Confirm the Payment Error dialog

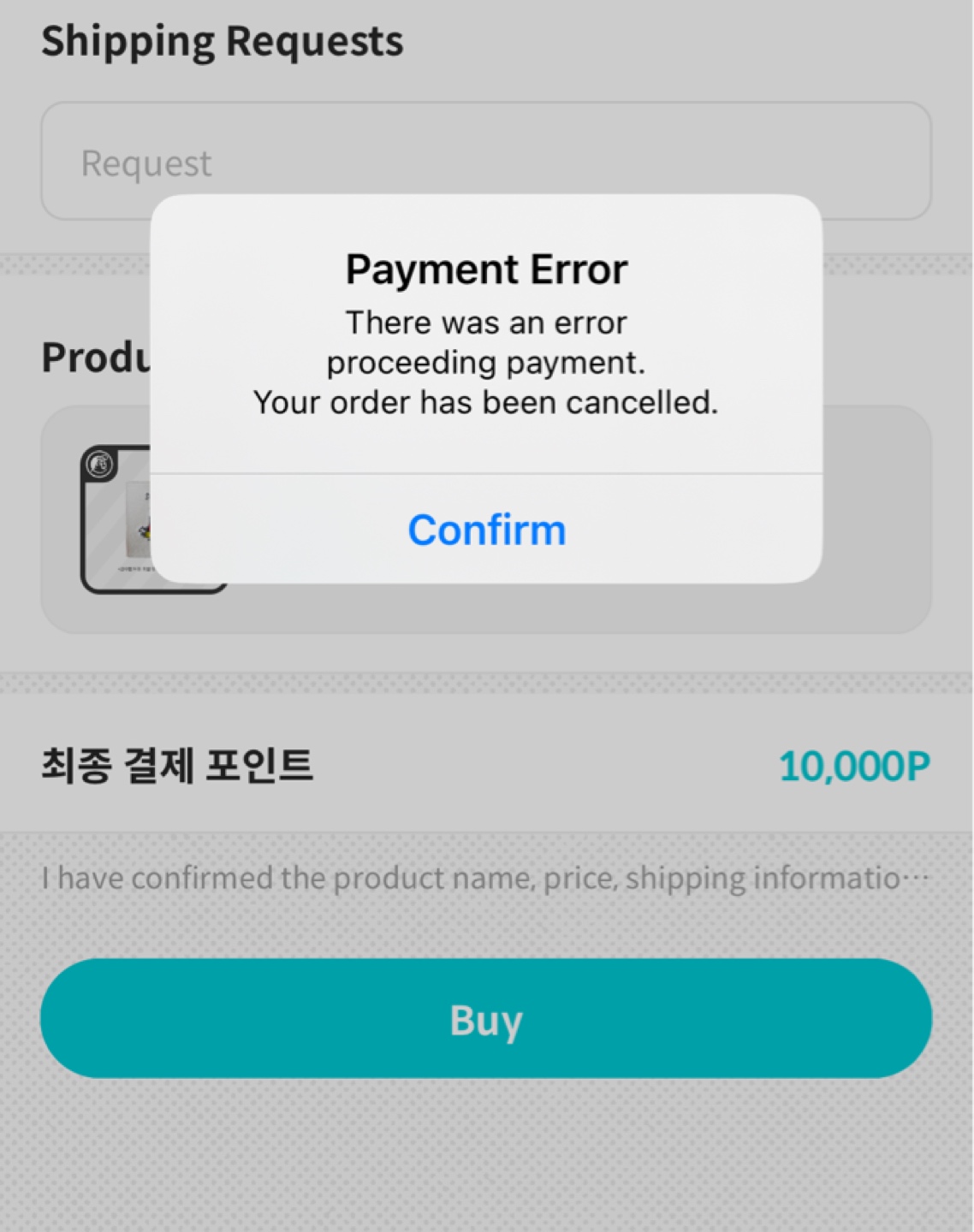coord(486,530)
